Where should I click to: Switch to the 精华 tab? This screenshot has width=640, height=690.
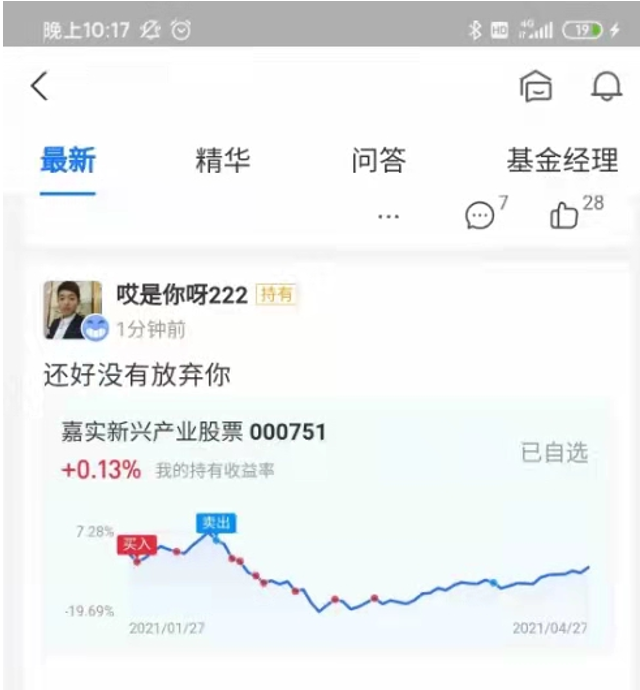coord(222,160)
